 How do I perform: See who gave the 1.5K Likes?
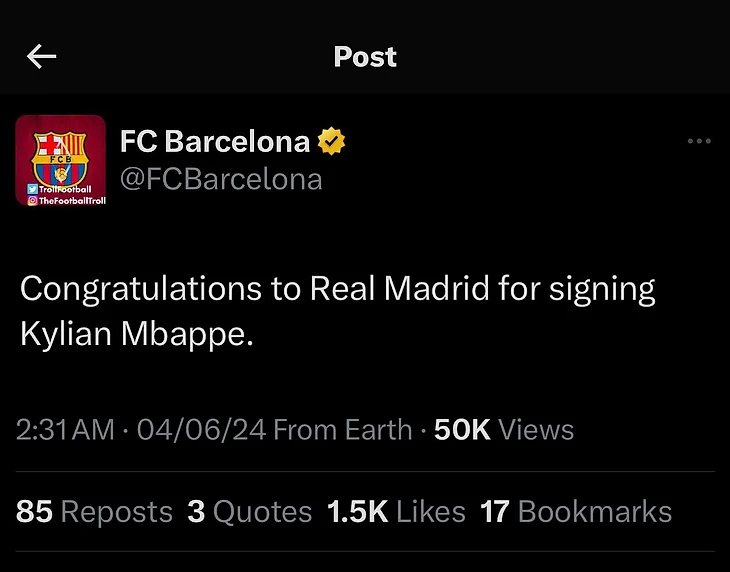tap(396, 512)
